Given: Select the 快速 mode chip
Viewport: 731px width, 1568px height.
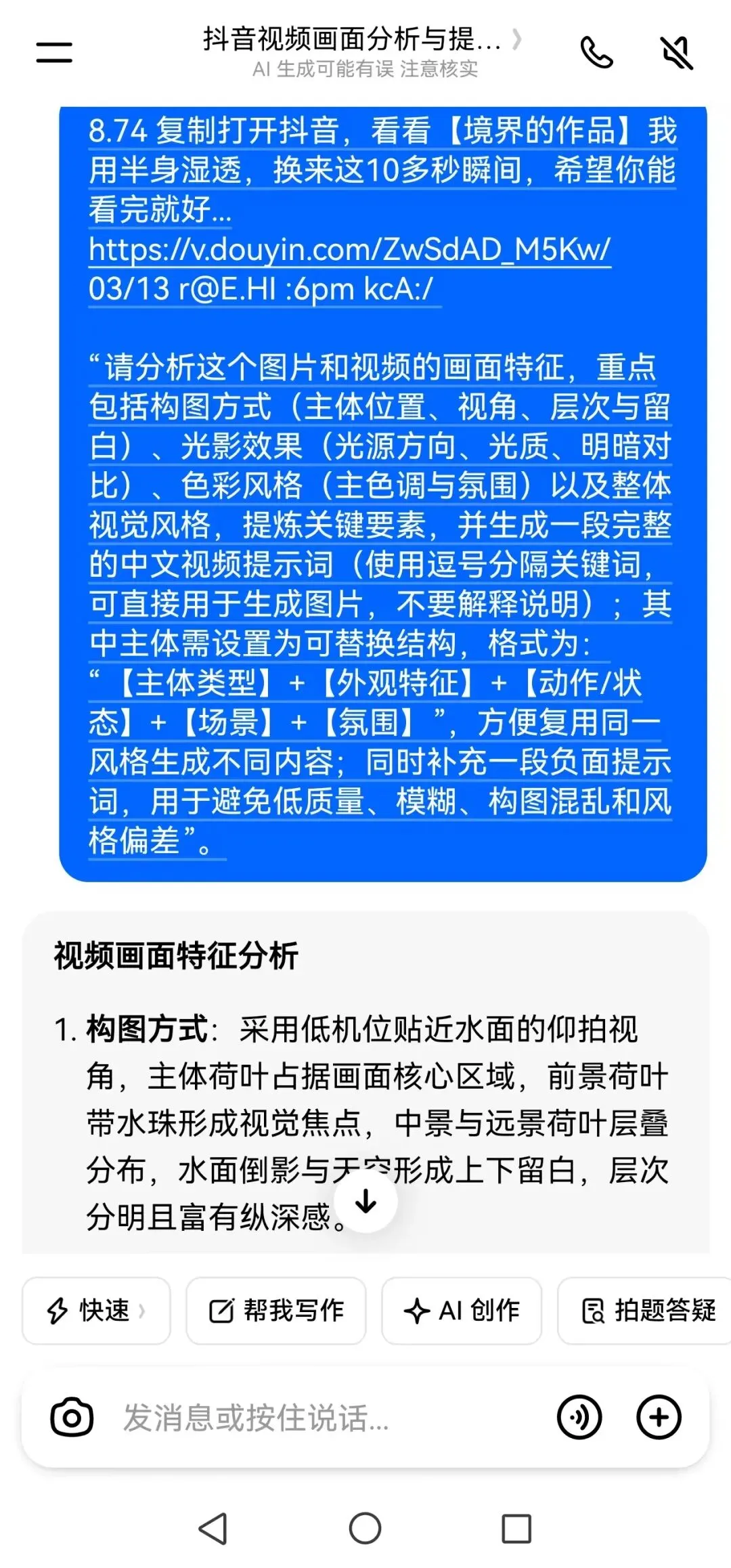Looking at the screenshot, I should point(96,1310).
